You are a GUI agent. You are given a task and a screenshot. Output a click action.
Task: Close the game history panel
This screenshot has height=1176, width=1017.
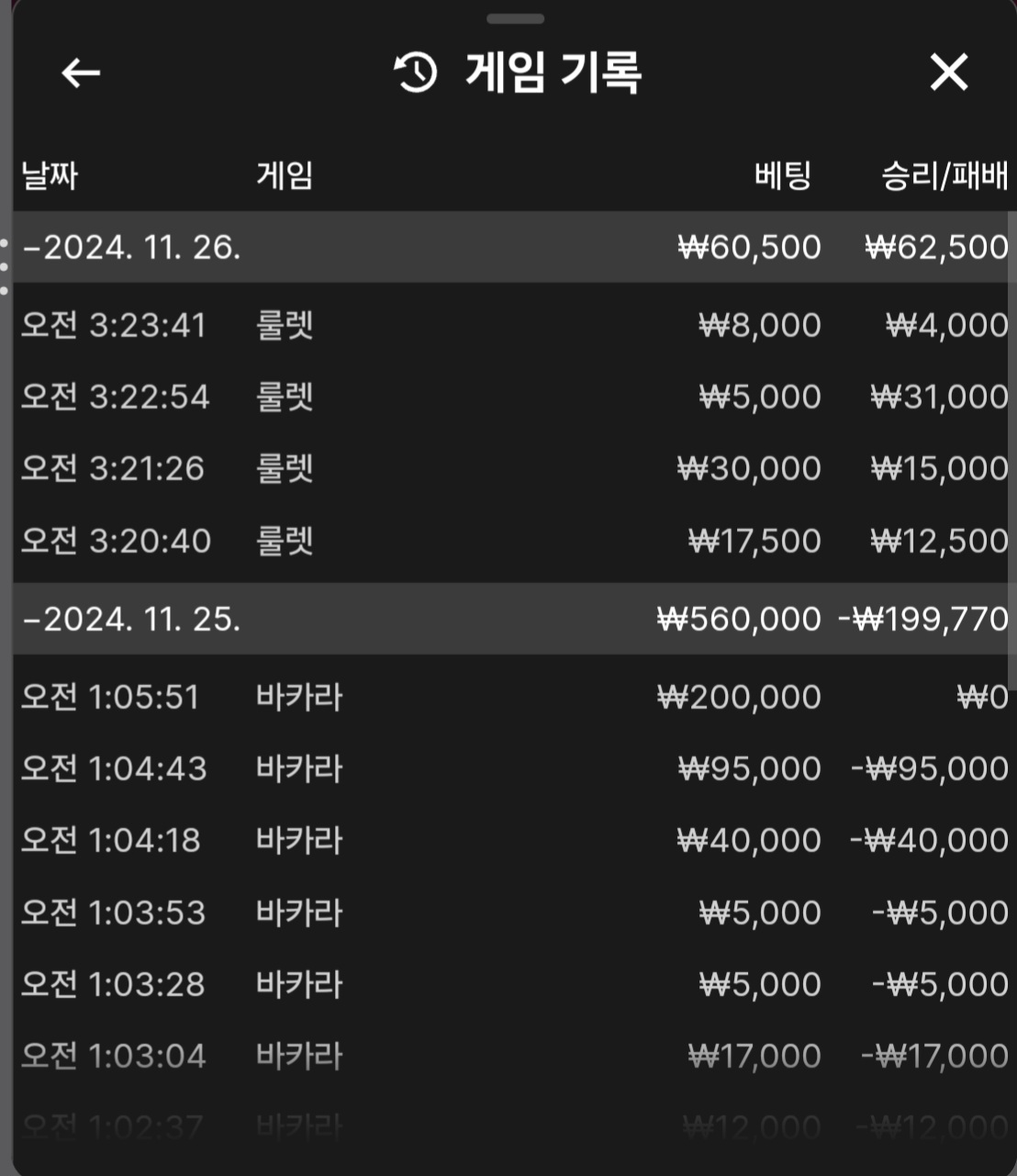[948, 73]
